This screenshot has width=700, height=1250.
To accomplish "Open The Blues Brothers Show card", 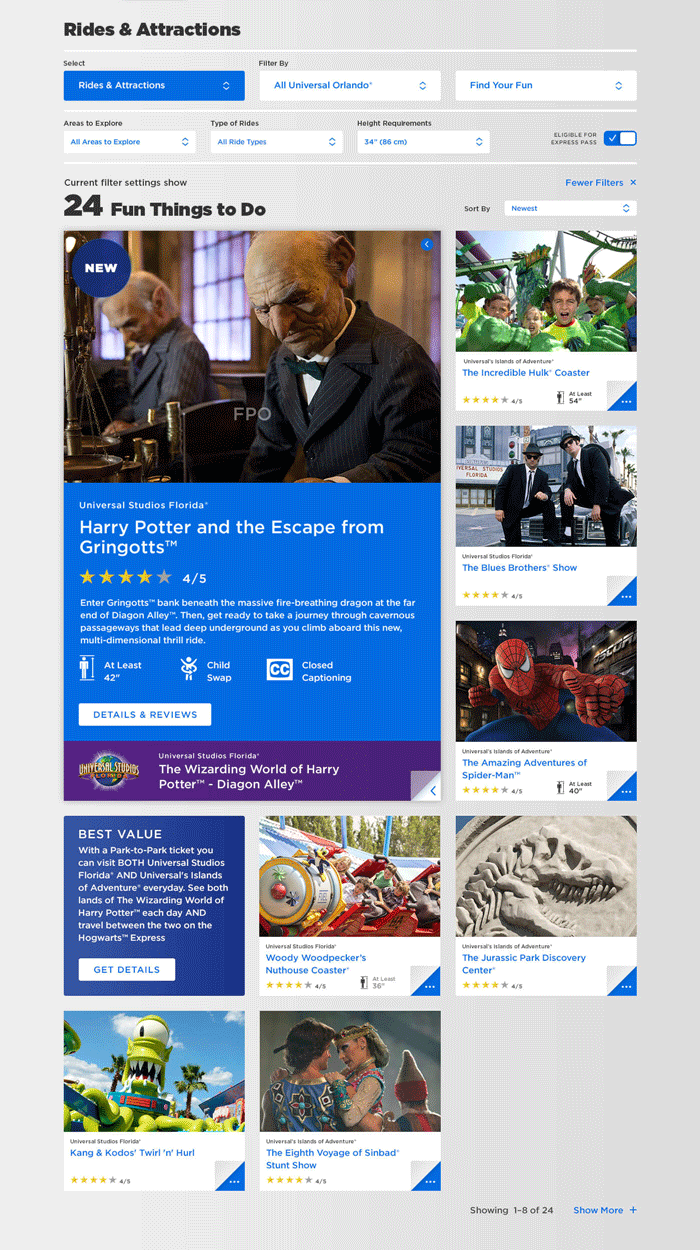I will click(x=519, y=567).
